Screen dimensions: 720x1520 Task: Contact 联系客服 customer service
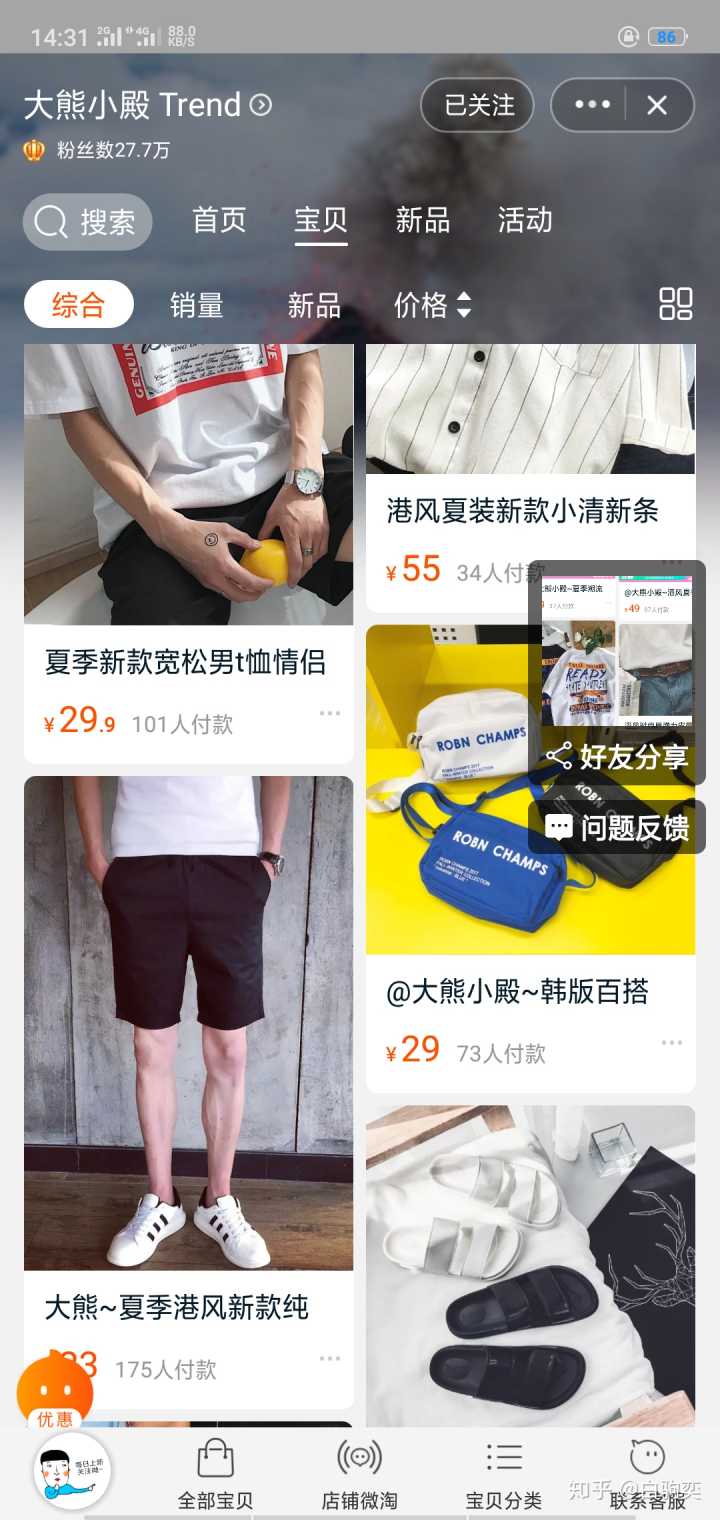pyautogui.click(x=647, y=1475)
